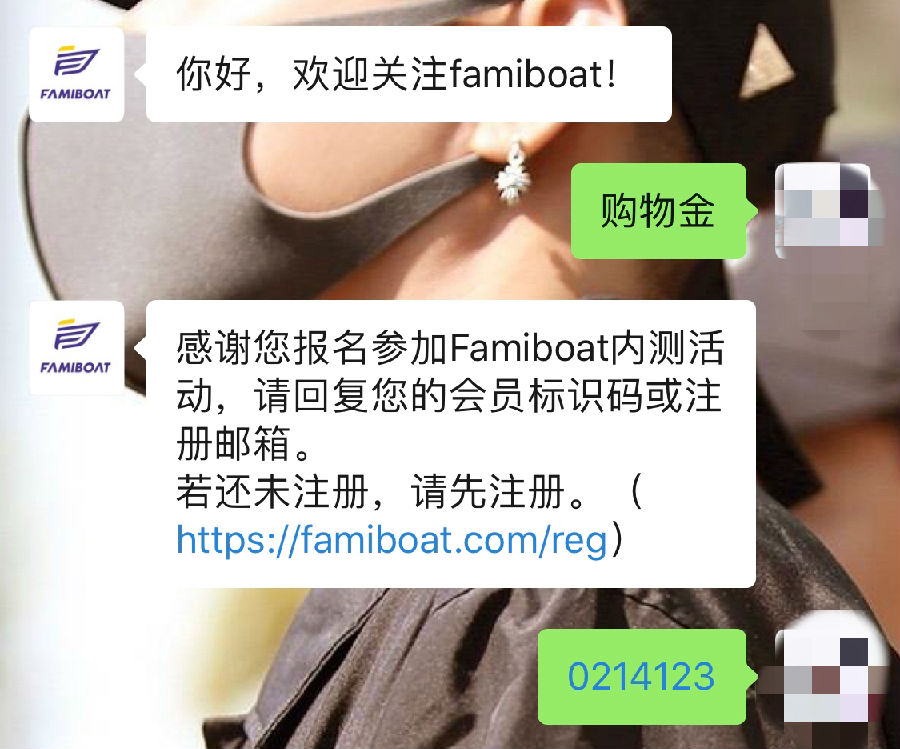Open Famiboat avatar beside the 内测活动 message

click(77, 348)
